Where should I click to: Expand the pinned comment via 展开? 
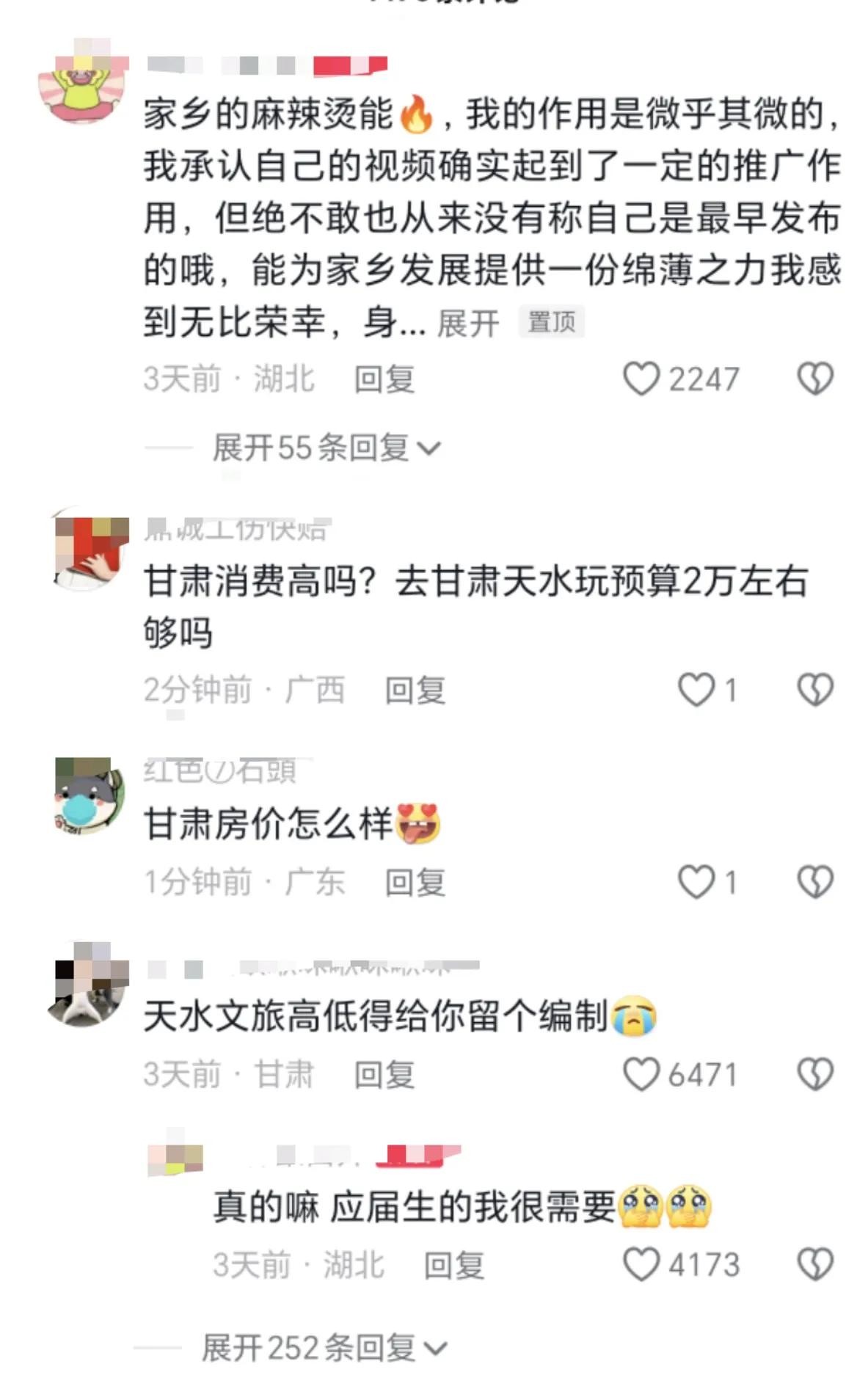coord(467,323)
